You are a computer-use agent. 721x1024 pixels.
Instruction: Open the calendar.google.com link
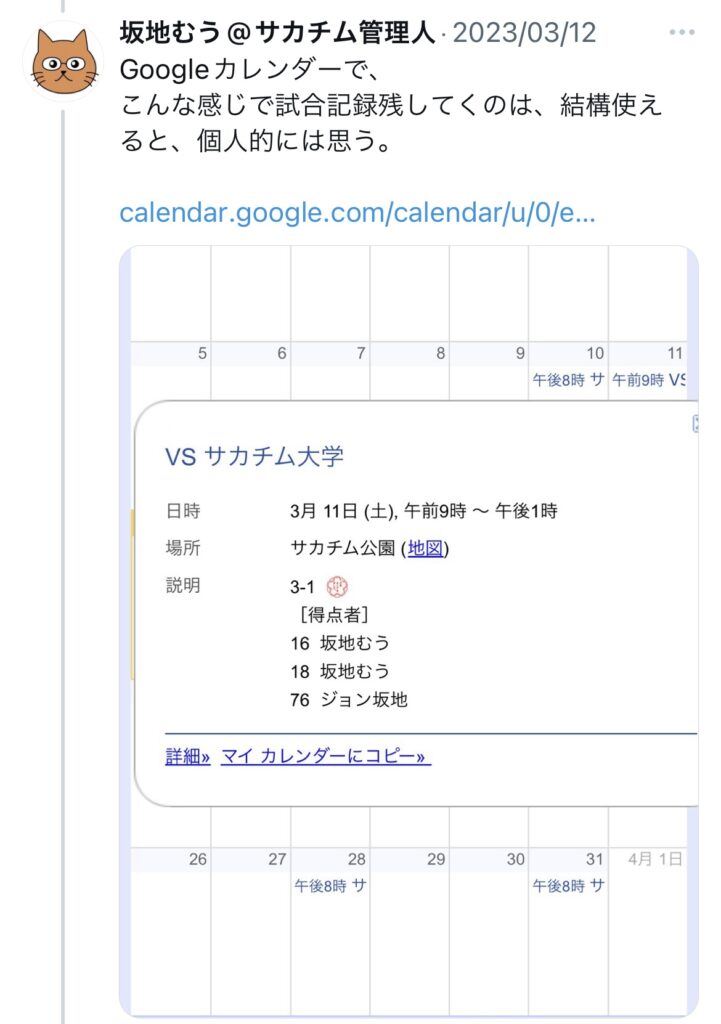point(357,213)
